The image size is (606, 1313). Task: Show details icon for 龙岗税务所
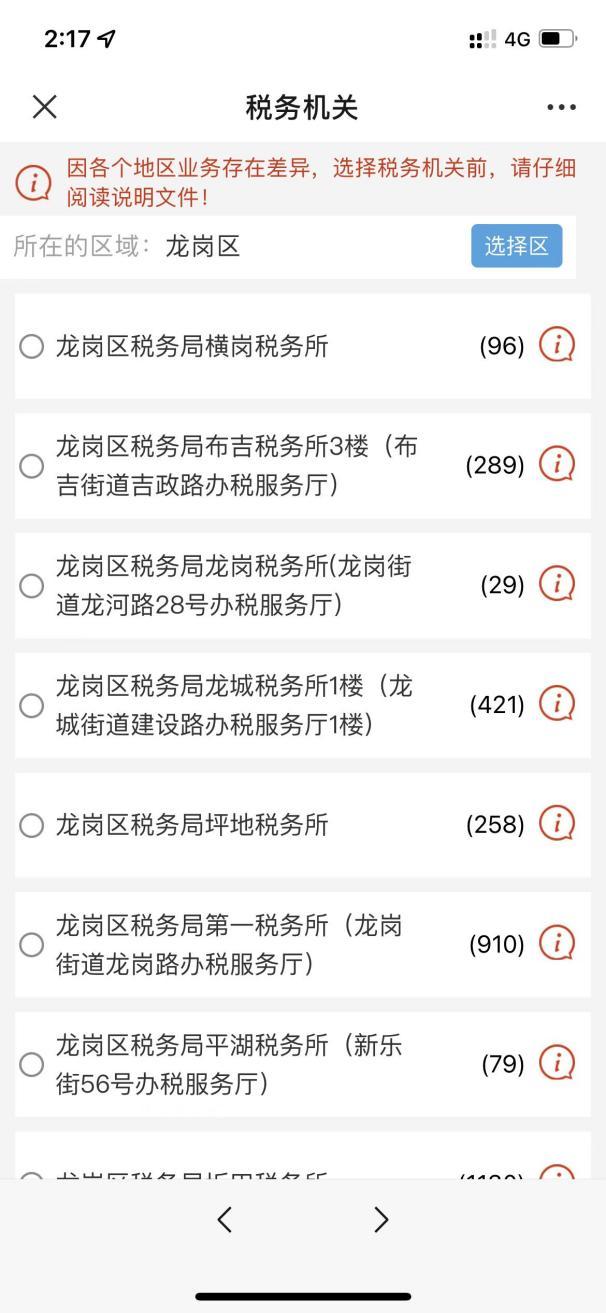(x=557, y=585)
